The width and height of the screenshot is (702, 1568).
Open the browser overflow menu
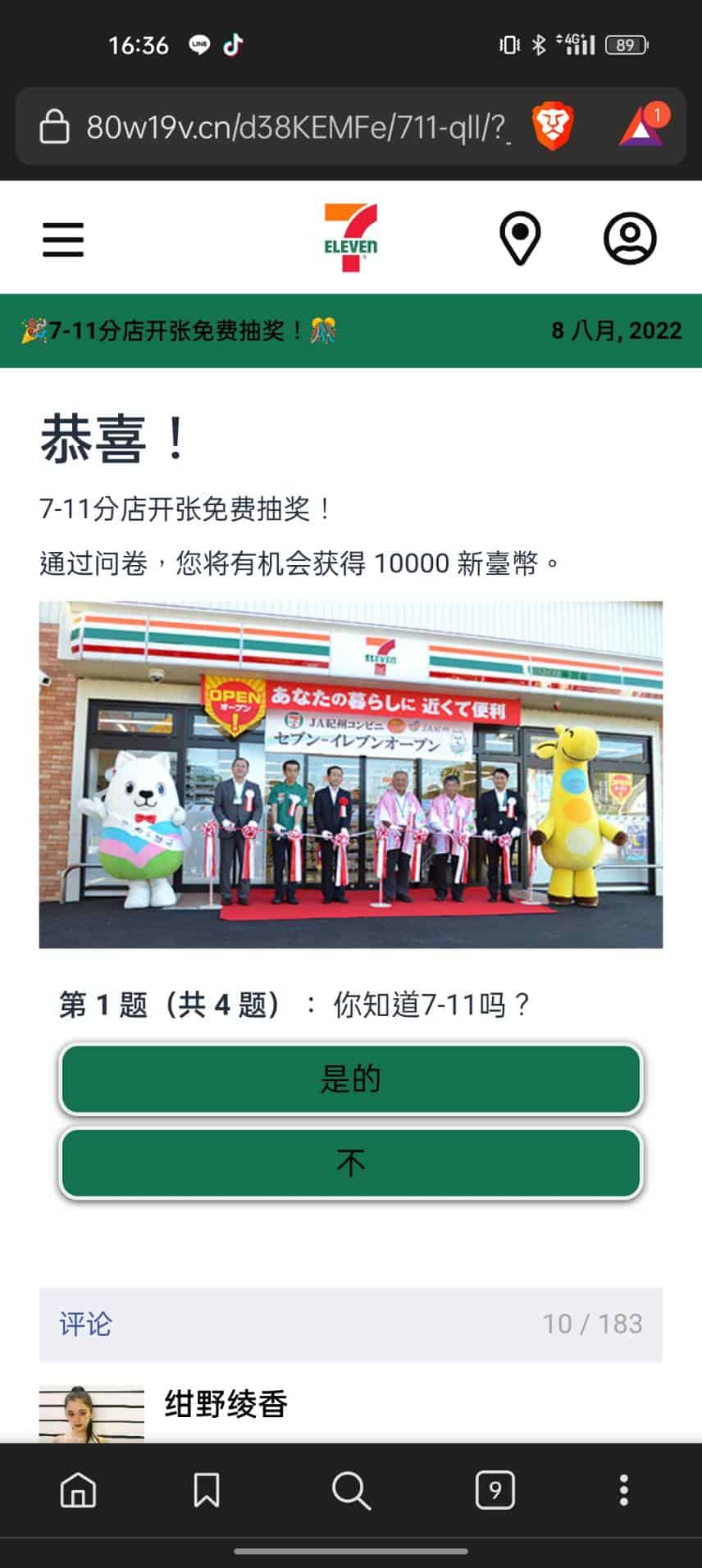623,1490
